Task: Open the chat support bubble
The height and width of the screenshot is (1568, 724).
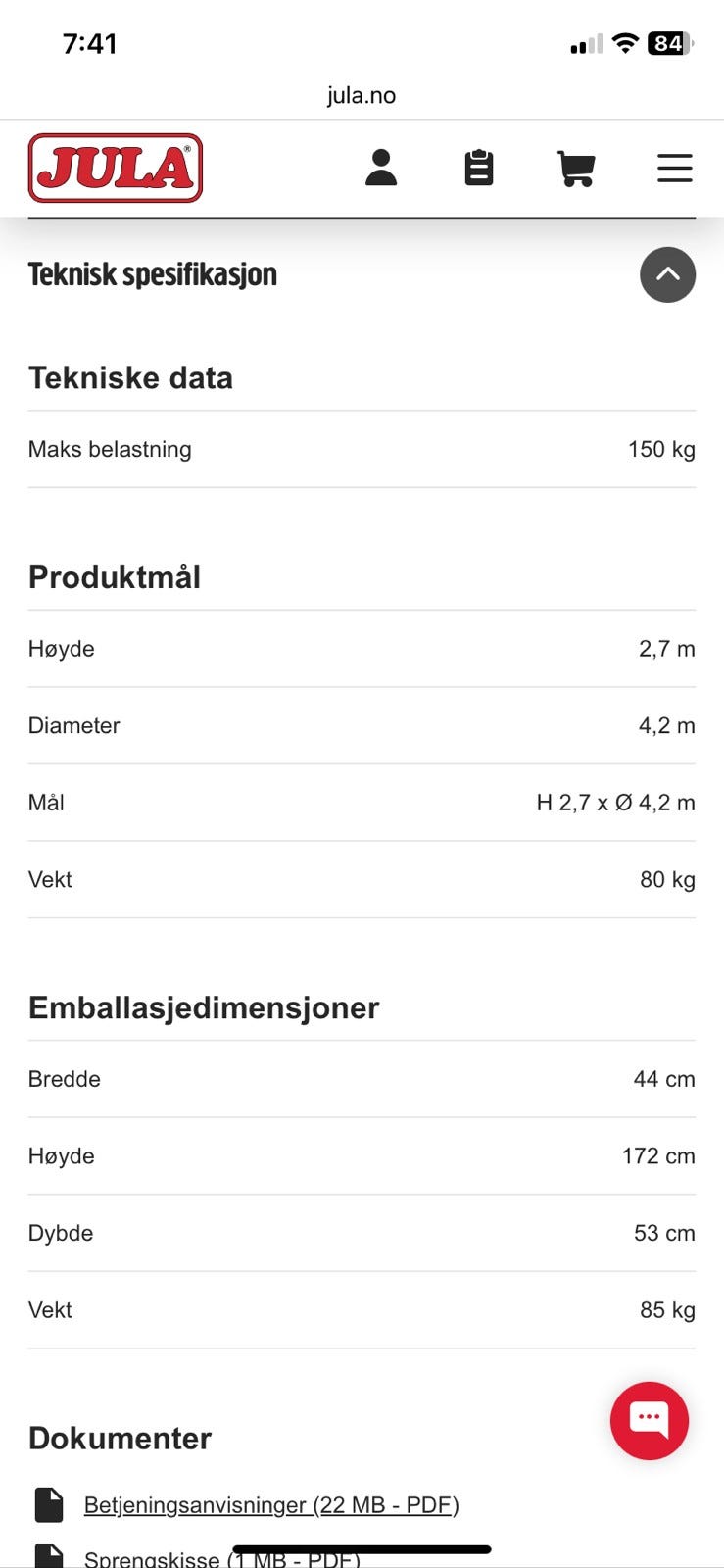Action: click(x=650, y=1420)
